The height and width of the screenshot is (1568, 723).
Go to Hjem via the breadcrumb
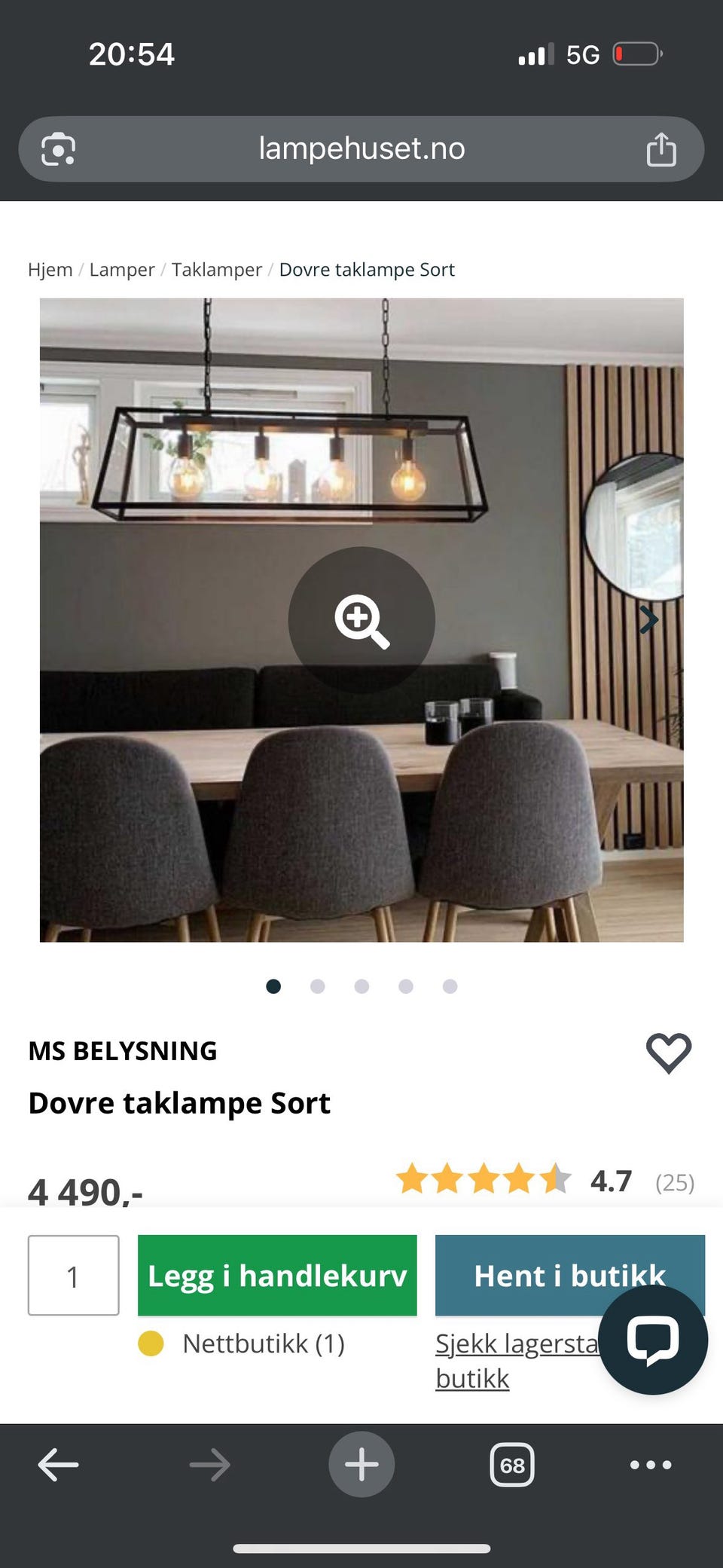(x=49, y=269)
